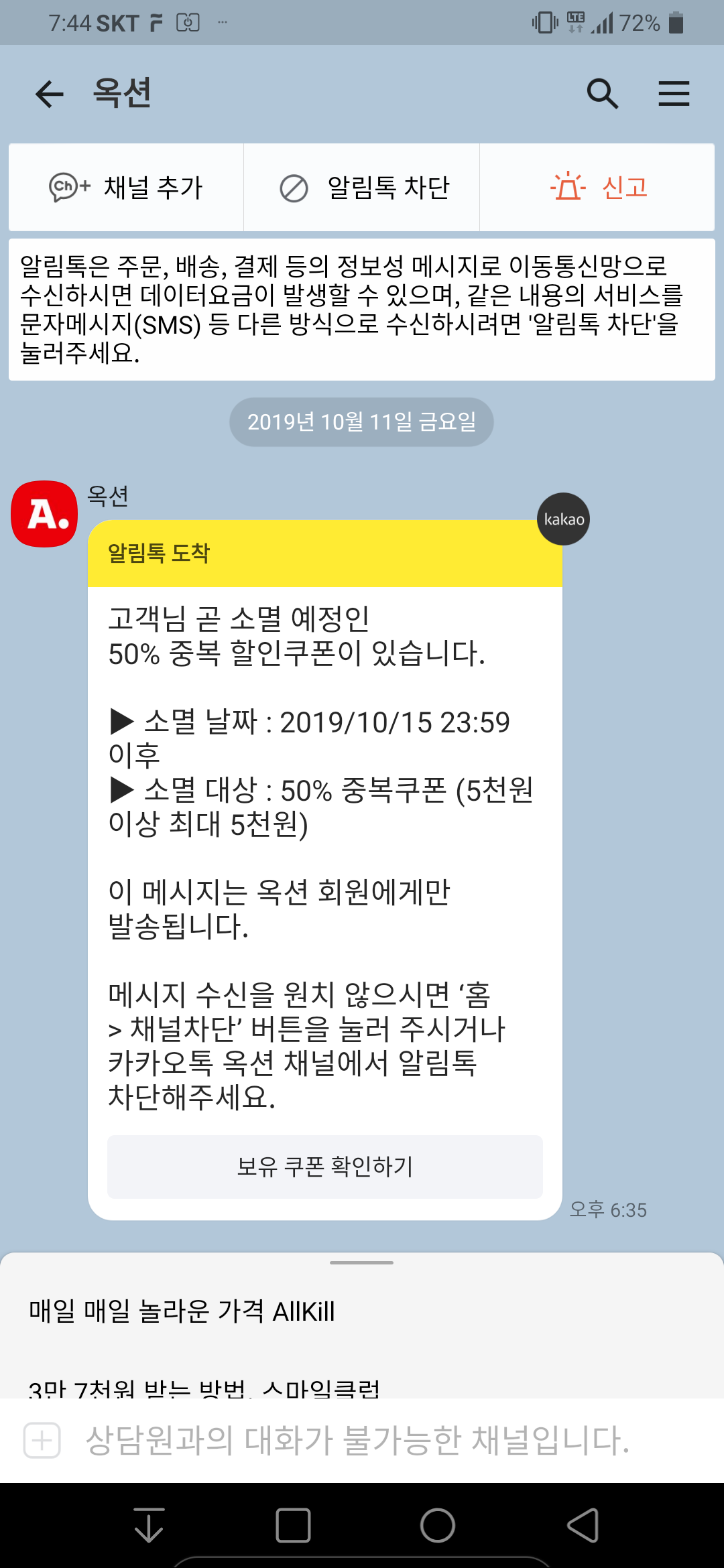Open the hamburger menu
This screenshot has height=1568, width=724.
pyautogui.click(x=674, y=94)
